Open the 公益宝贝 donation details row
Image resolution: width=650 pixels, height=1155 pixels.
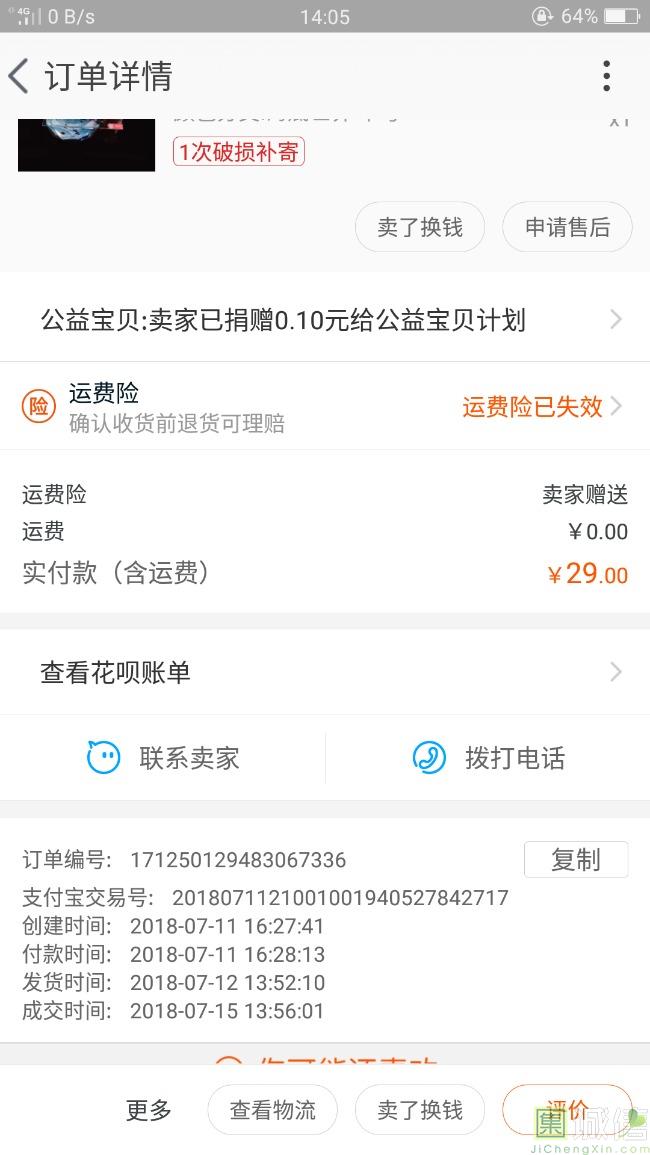click(x=325, y=320)
